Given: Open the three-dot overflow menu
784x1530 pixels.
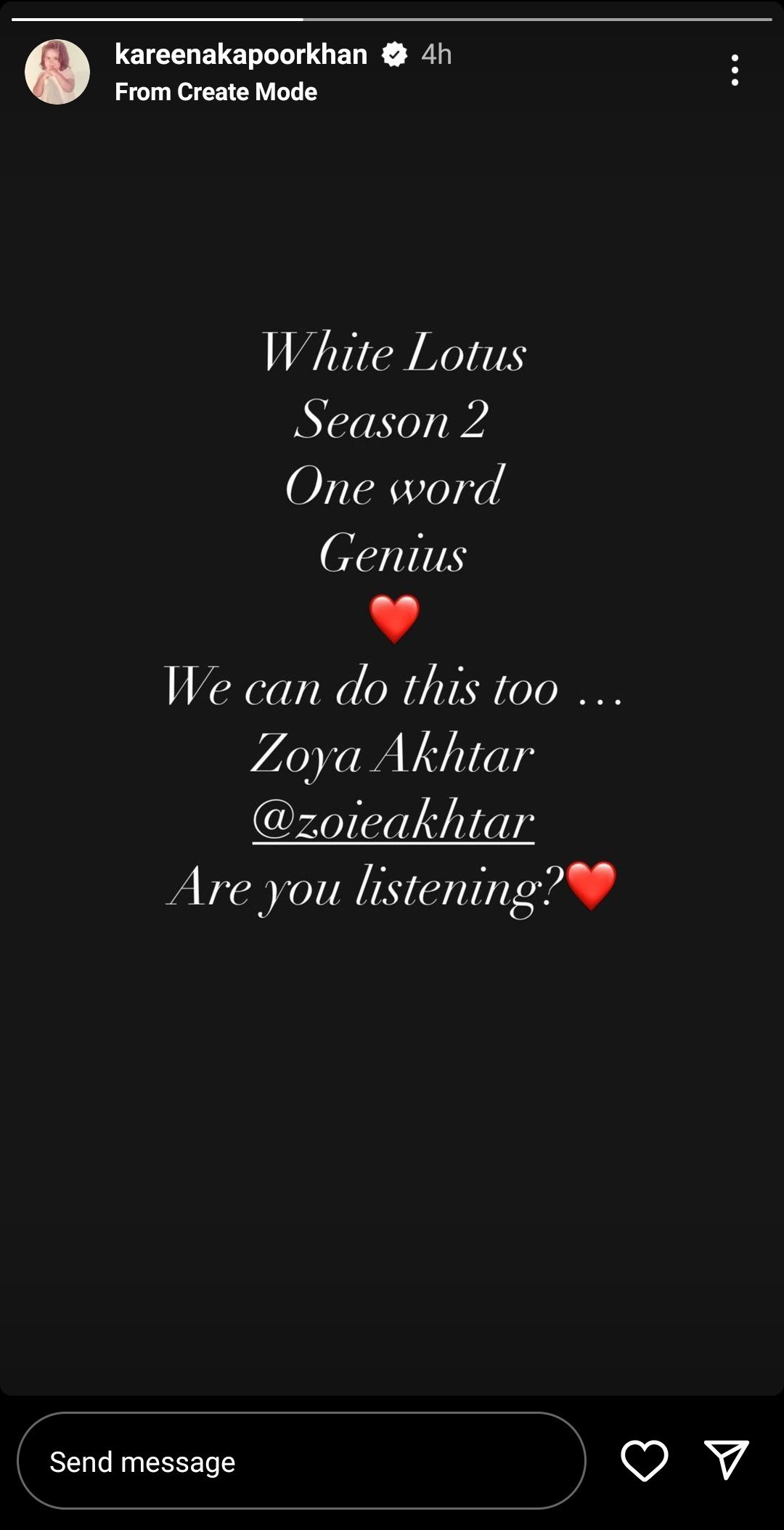Looking at the screenshot, I should [735, 70].
